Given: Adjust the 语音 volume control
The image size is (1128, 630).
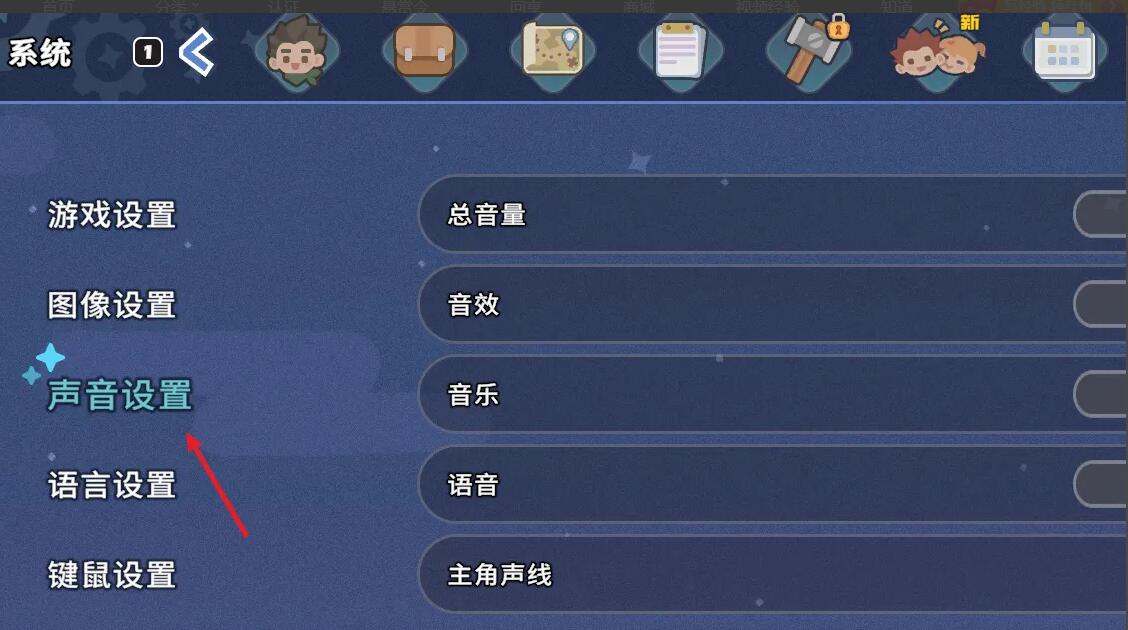Looking at the screenshot, I should tap(1100, 485).
